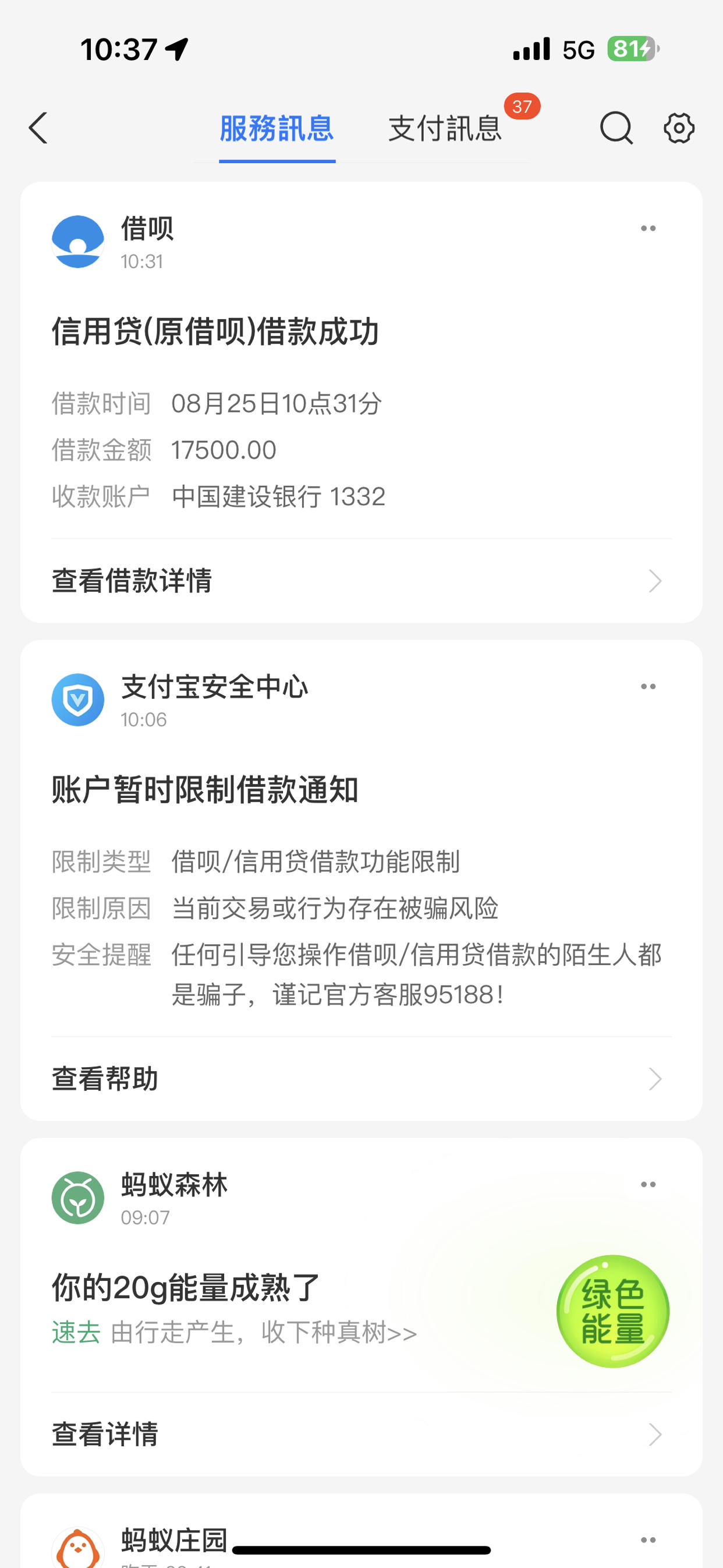The image size is (723, 1568).
Task: Open more options on 蚂蚁森林 message
Action: [x=648, y=1184]
